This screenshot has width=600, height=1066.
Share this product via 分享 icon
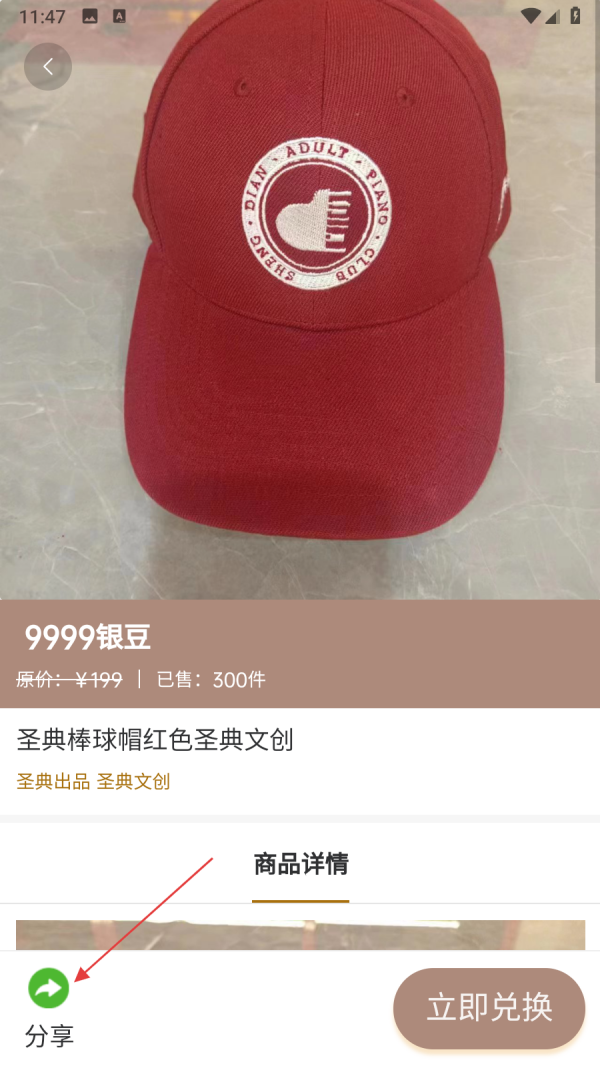[49, 988]
